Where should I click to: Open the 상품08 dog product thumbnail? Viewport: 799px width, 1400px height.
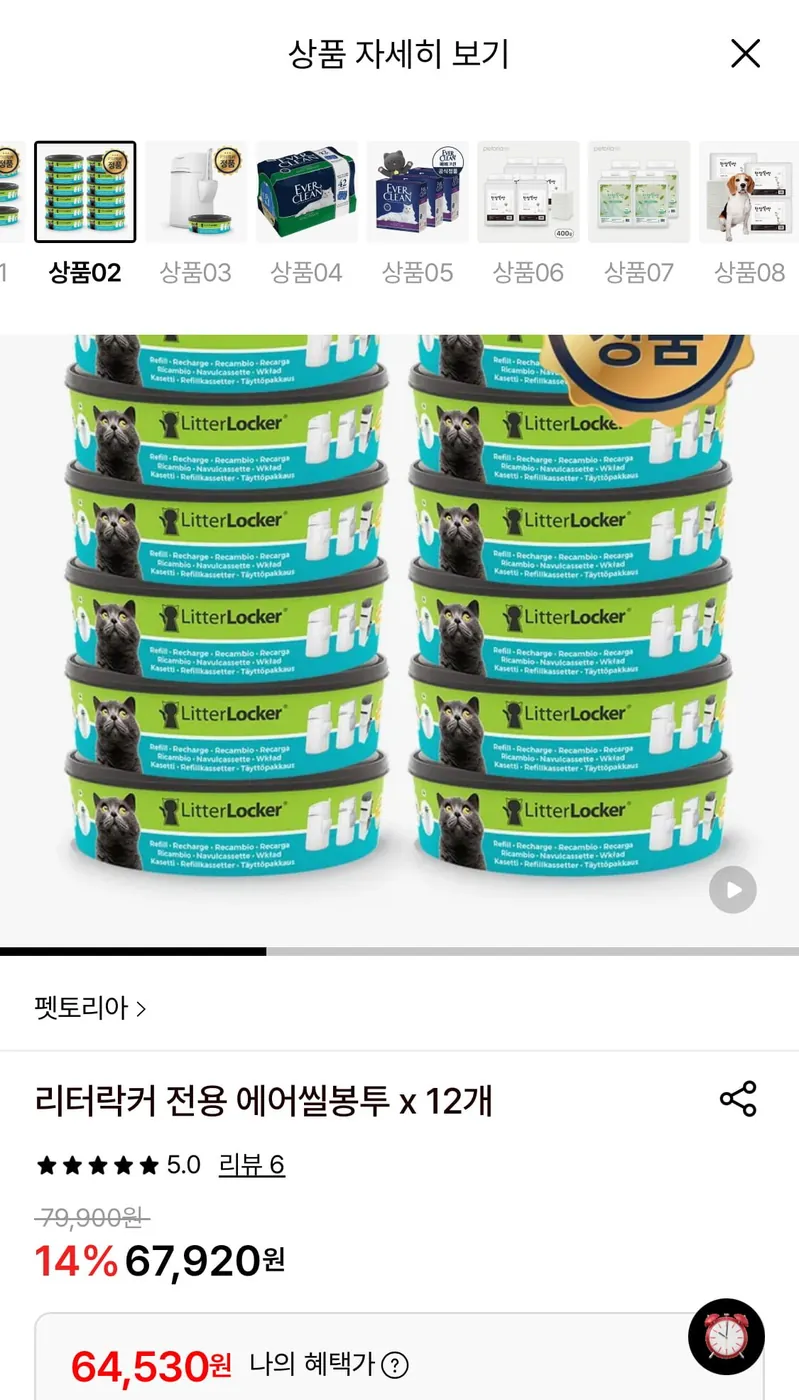click(x=750, y=191)
